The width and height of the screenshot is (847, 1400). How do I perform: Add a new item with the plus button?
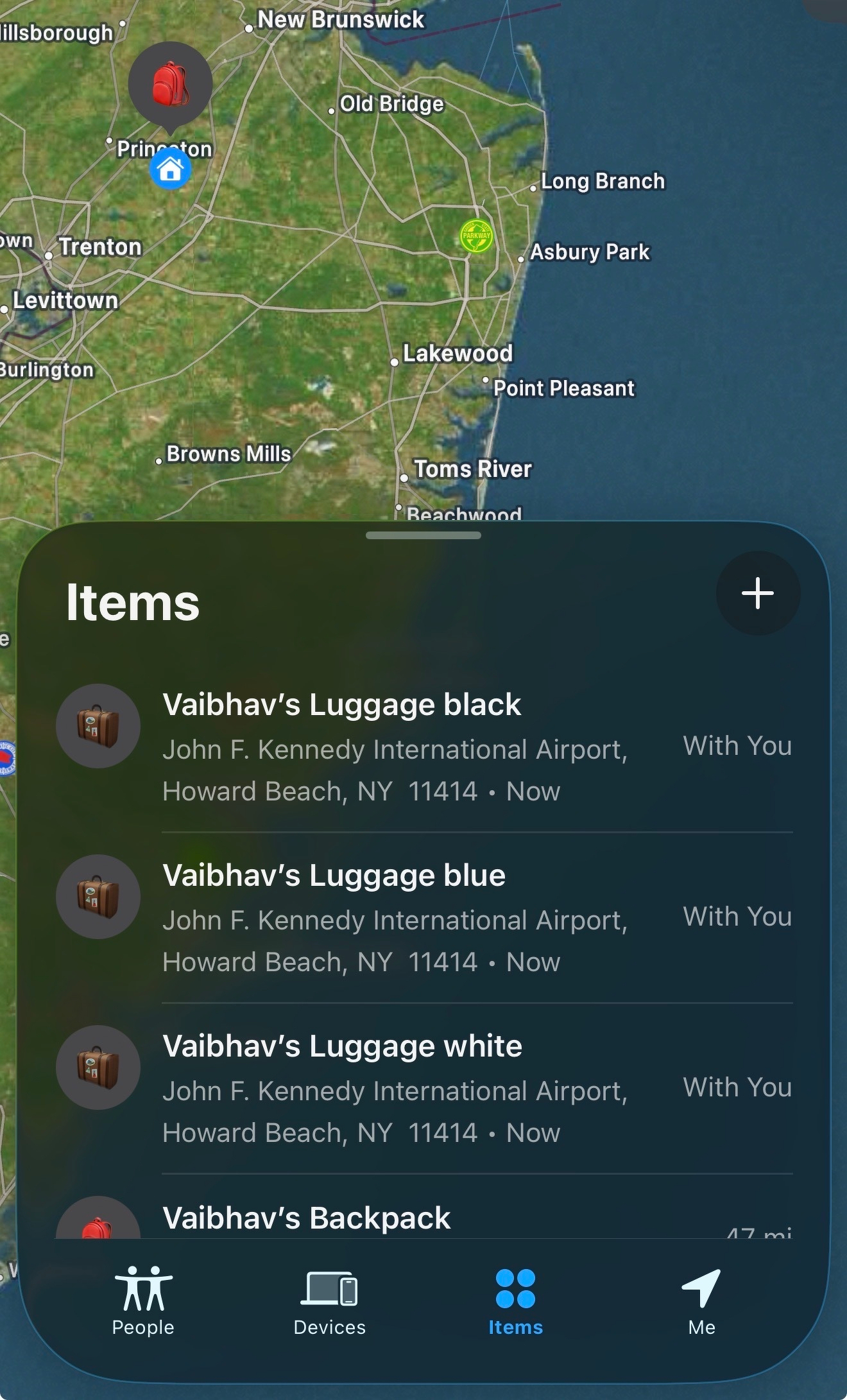[757, 593]
